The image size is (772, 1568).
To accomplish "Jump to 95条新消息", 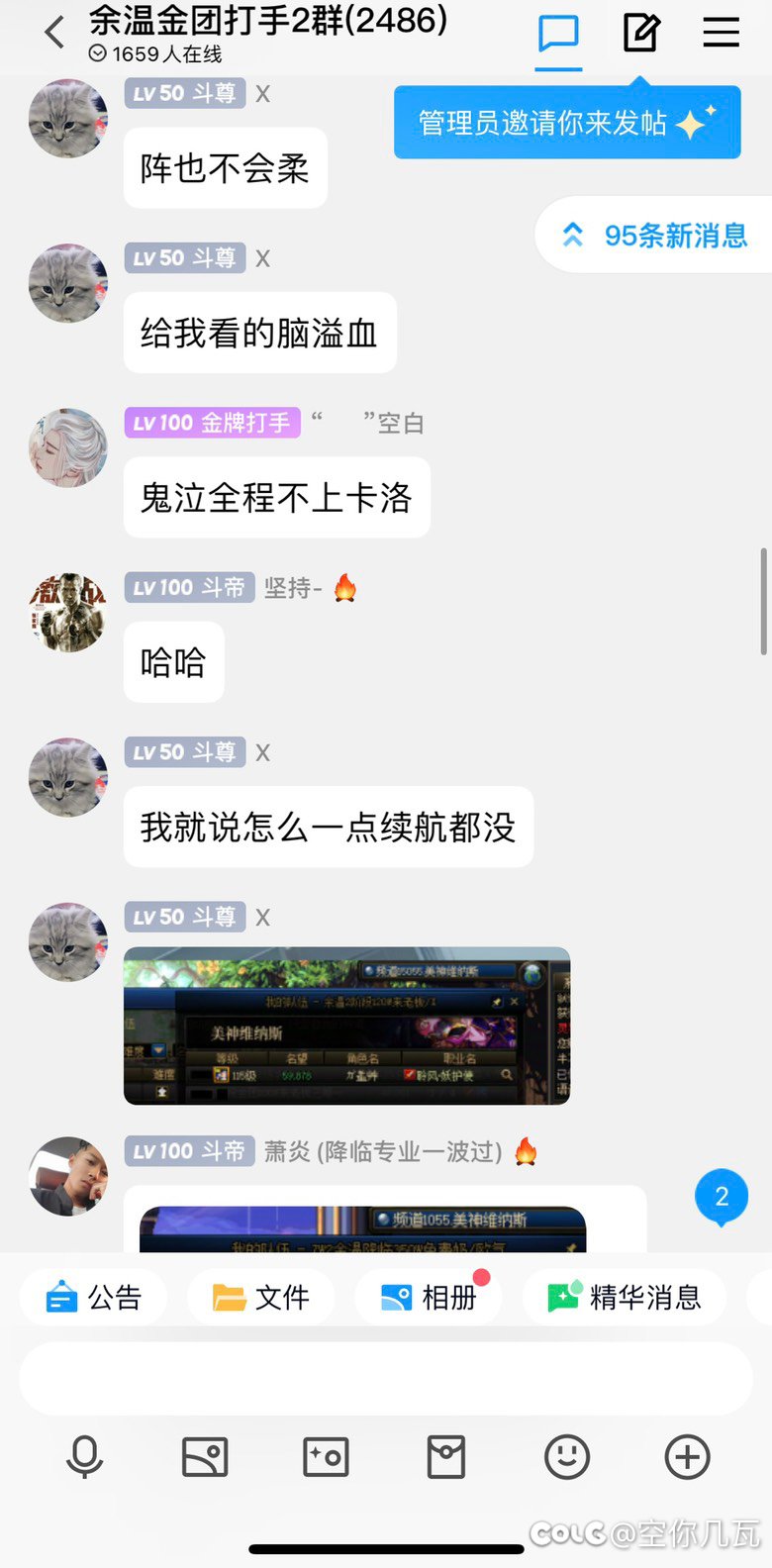I will pyautogui.click(x=654, y=236).
